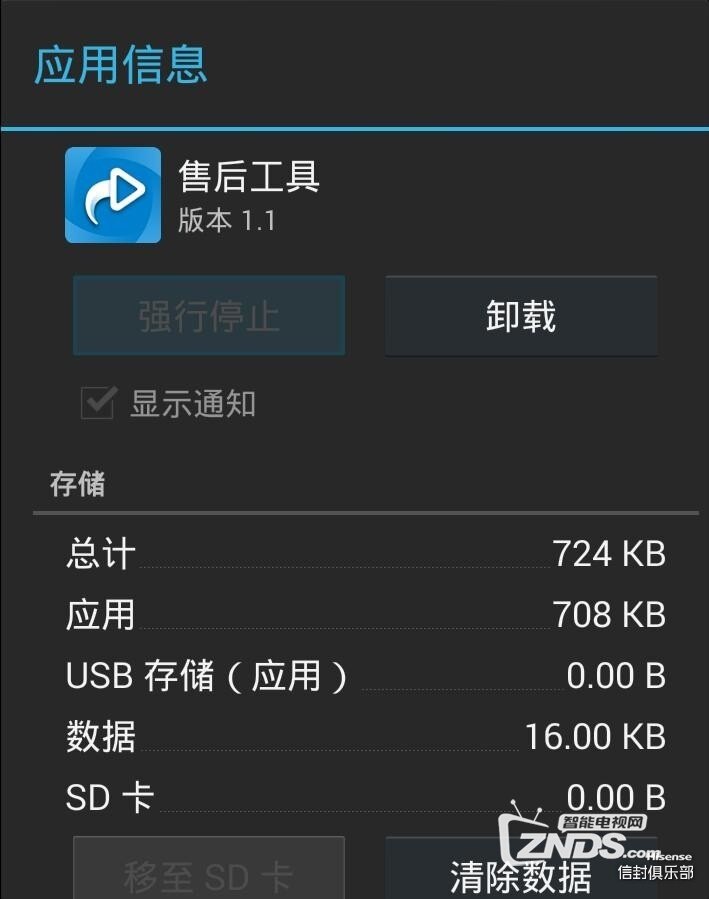Tap the 卸载 uninstall button

[521, 316]
